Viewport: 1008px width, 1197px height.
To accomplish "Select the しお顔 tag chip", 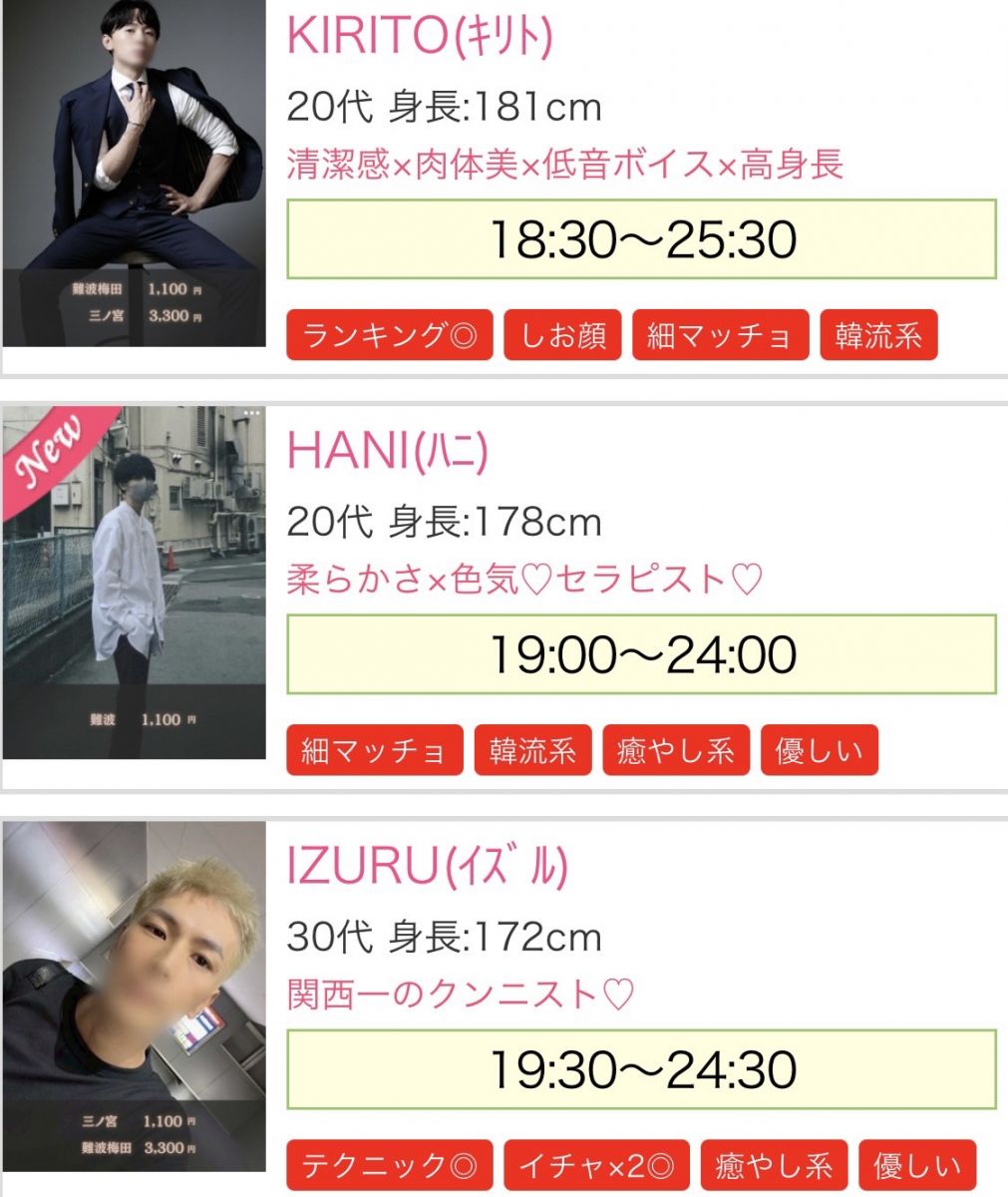I will point(562,335).
